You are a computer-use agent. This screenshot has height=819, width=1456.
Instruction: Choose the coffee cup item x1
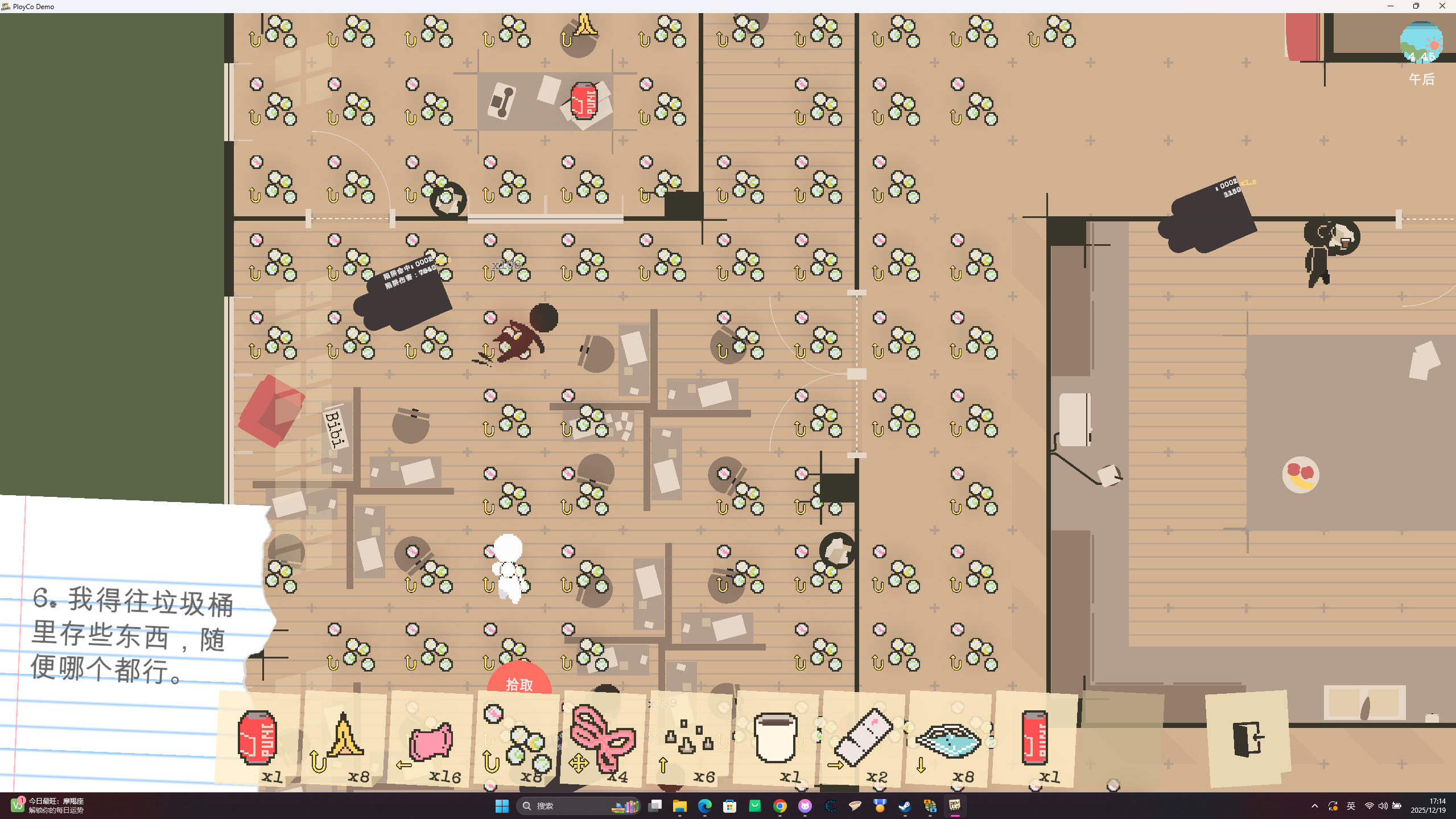tap(775, 740)
